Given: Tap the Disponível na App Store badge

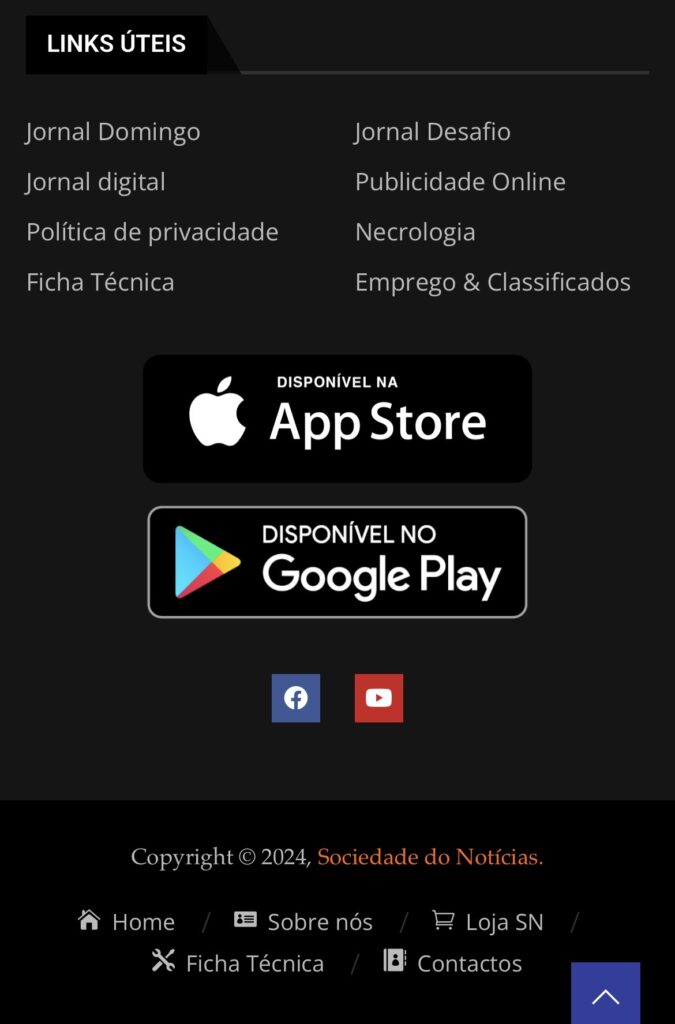Looking at the screenshot, I should 337,419.
